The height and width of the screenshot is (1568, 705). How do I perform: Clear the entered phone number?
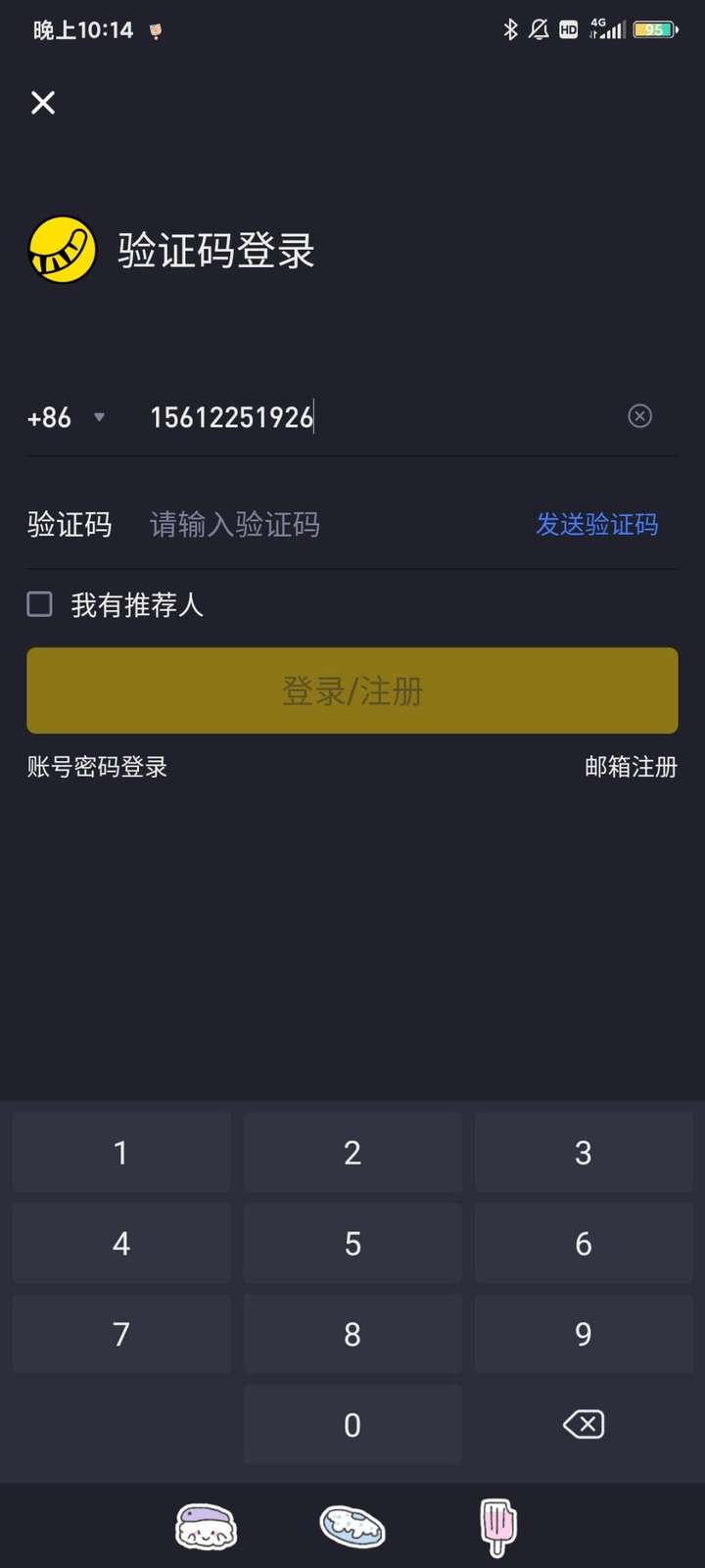(639, 416)
